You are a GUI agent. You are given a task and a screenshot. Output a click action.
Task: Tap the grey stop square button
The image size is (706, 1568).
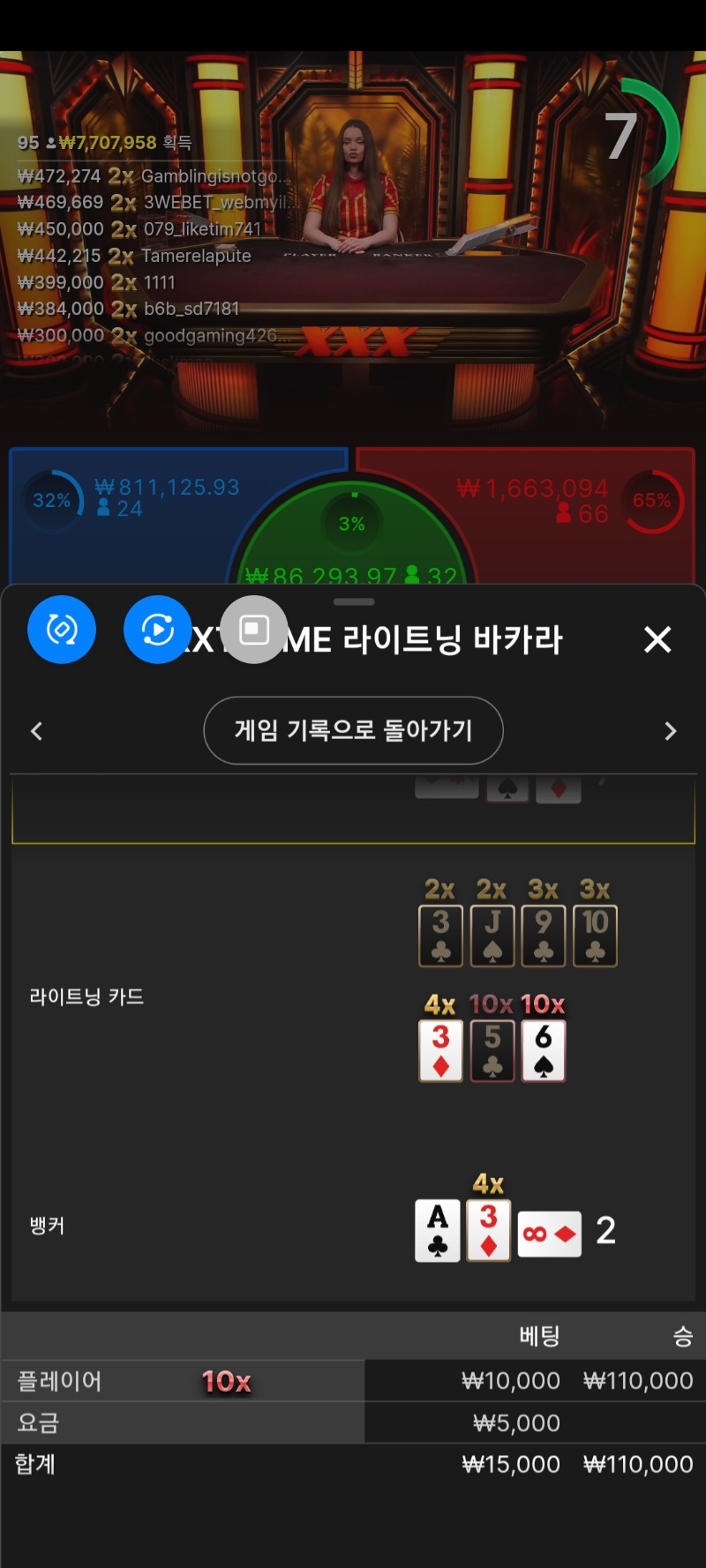(x=254, y=630)
